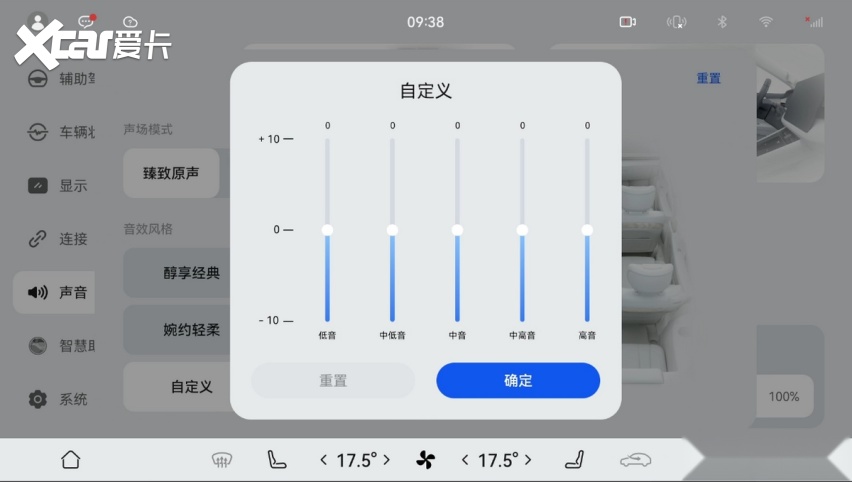Viewport: 852px width, 482px height.
Task: Increase the right temperature from 17.5°
Action: tap(528, 460)
